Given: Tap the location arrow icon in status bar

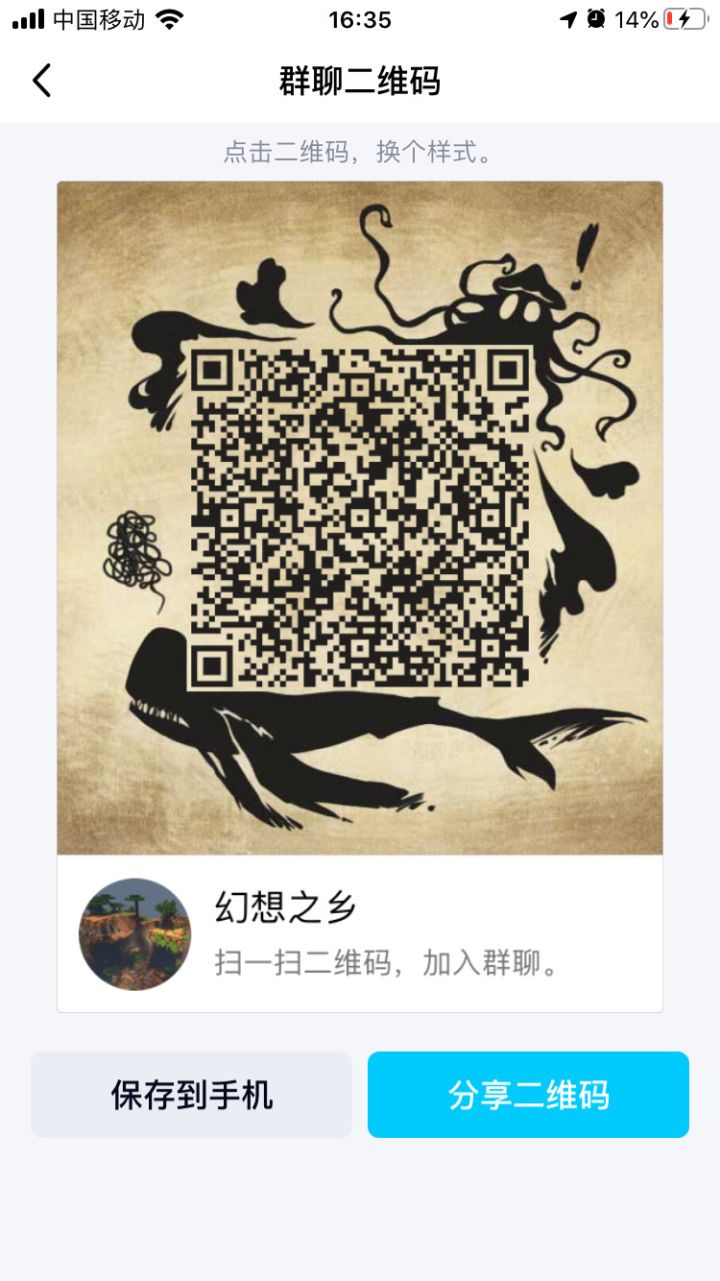Looking at the screenshot, I should click(567, 18).
